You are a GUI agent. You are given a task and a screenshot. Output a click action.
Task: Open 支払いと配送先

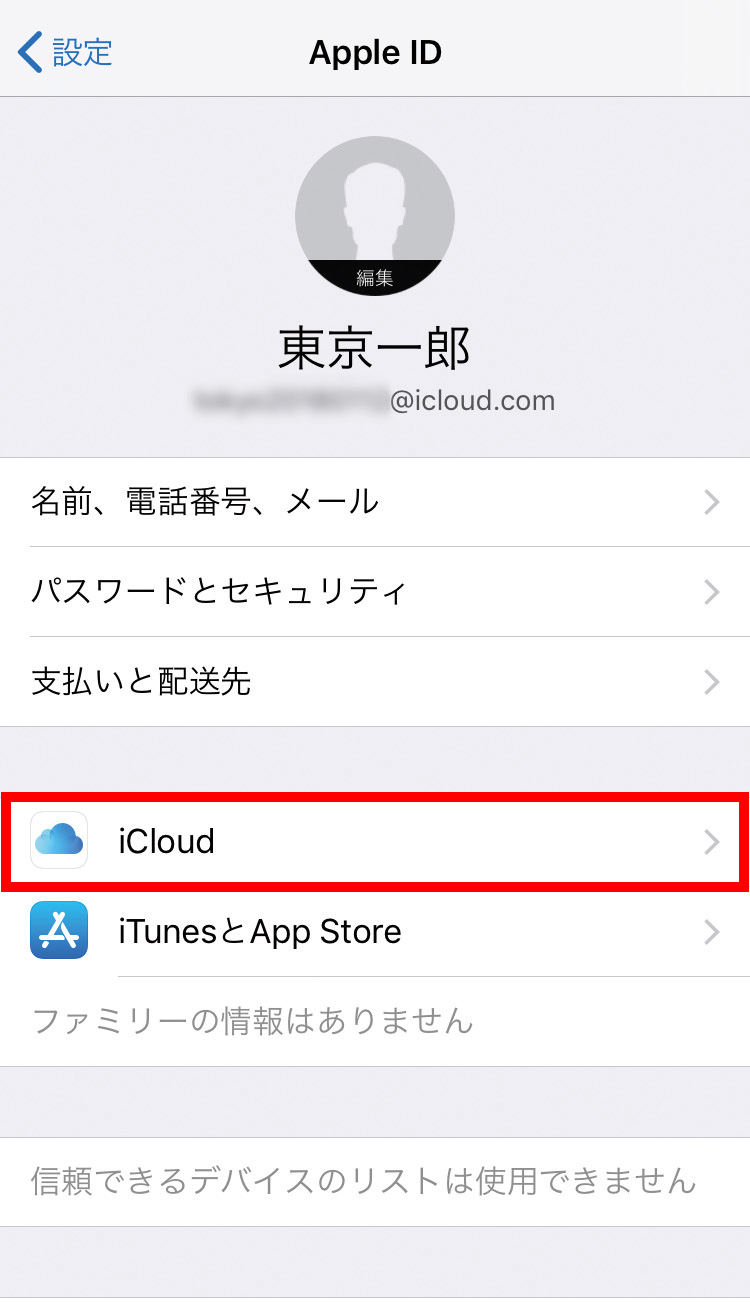click(375, 682)
